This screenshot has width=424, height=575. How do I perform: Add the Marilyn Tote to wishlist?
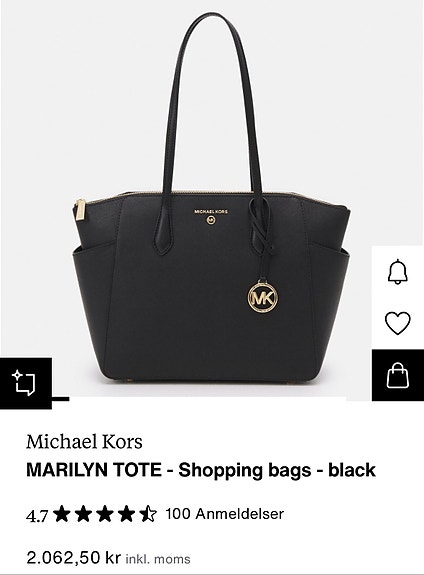click(x=398, y=323)
